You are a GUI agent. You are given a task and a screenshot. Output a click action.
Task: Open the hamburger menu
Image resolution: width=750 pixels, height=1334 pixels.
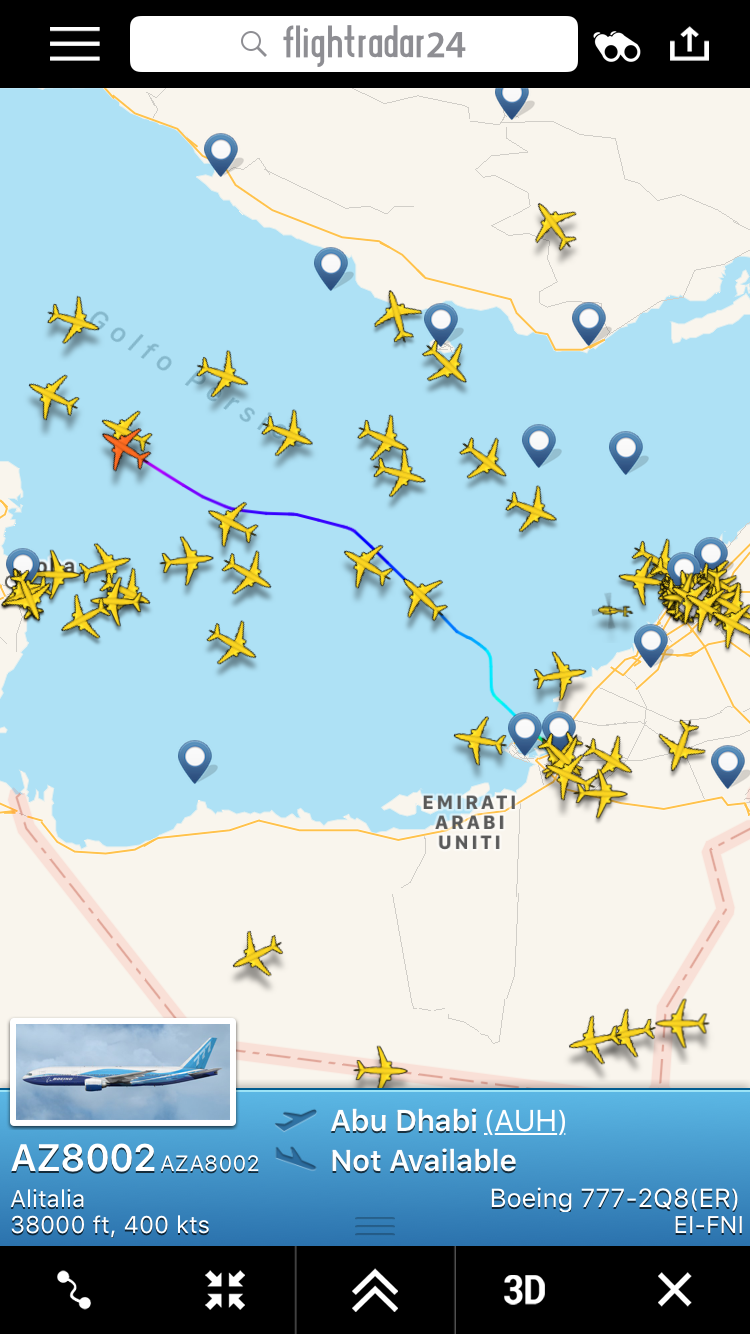[x=75, y=44]
